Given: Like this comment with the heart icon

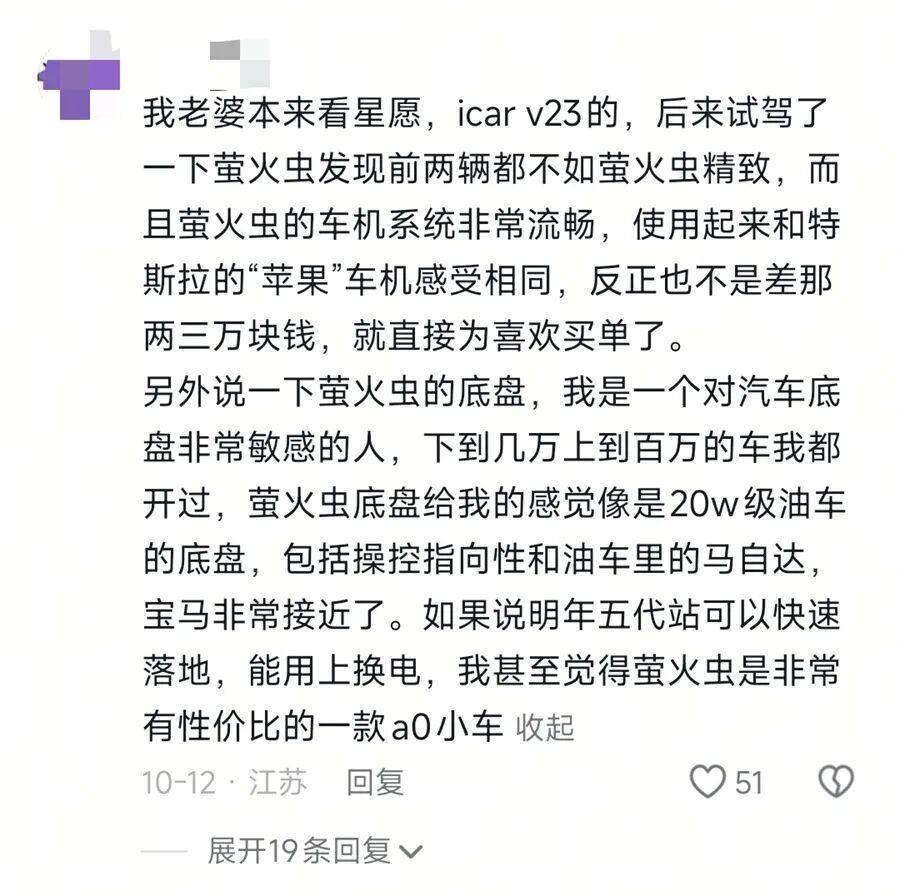Looking at the screenshot, I should pos(708,781).
